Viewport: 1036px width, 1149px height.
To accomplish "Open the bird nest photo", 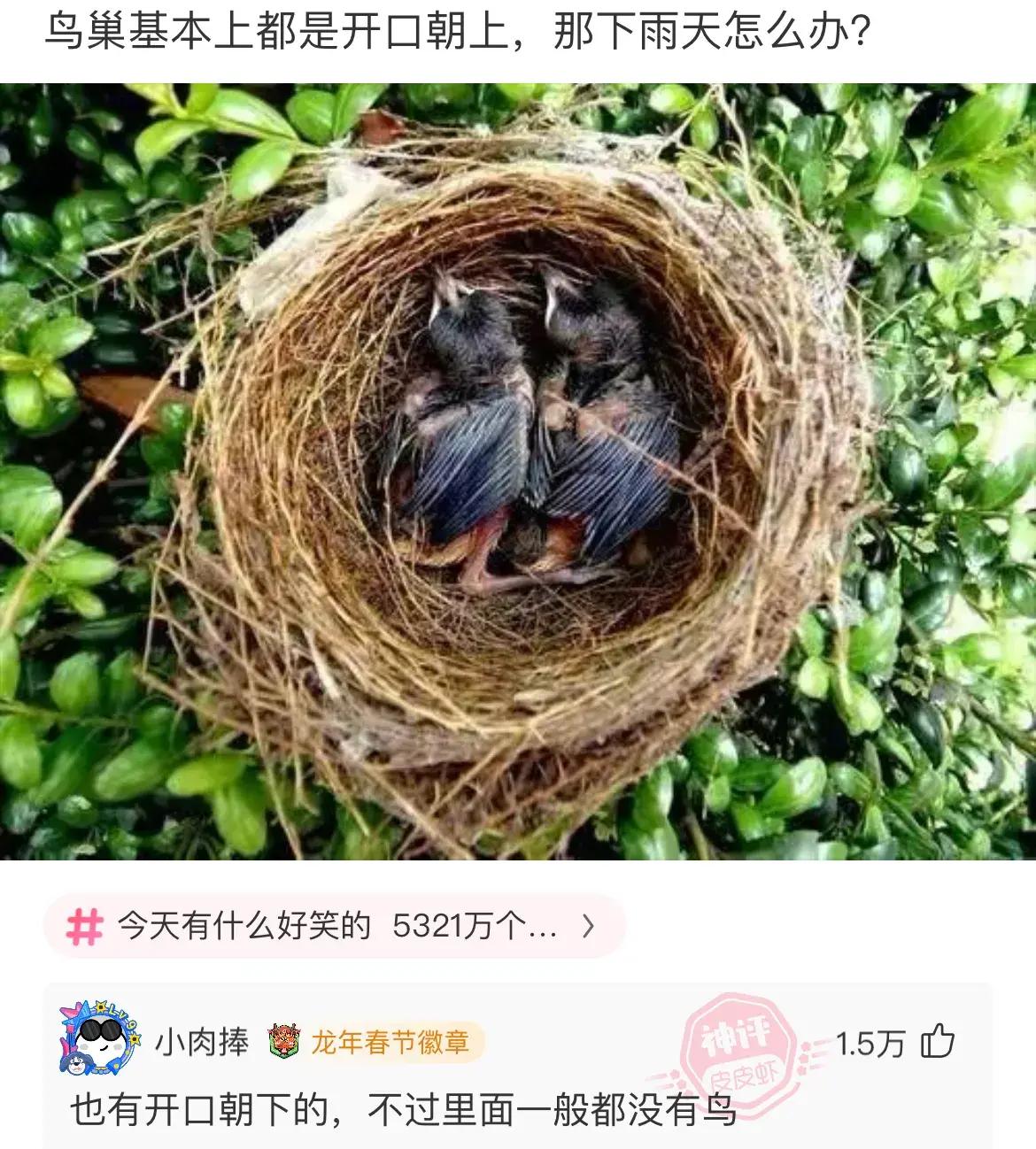I will click(518, 471).
